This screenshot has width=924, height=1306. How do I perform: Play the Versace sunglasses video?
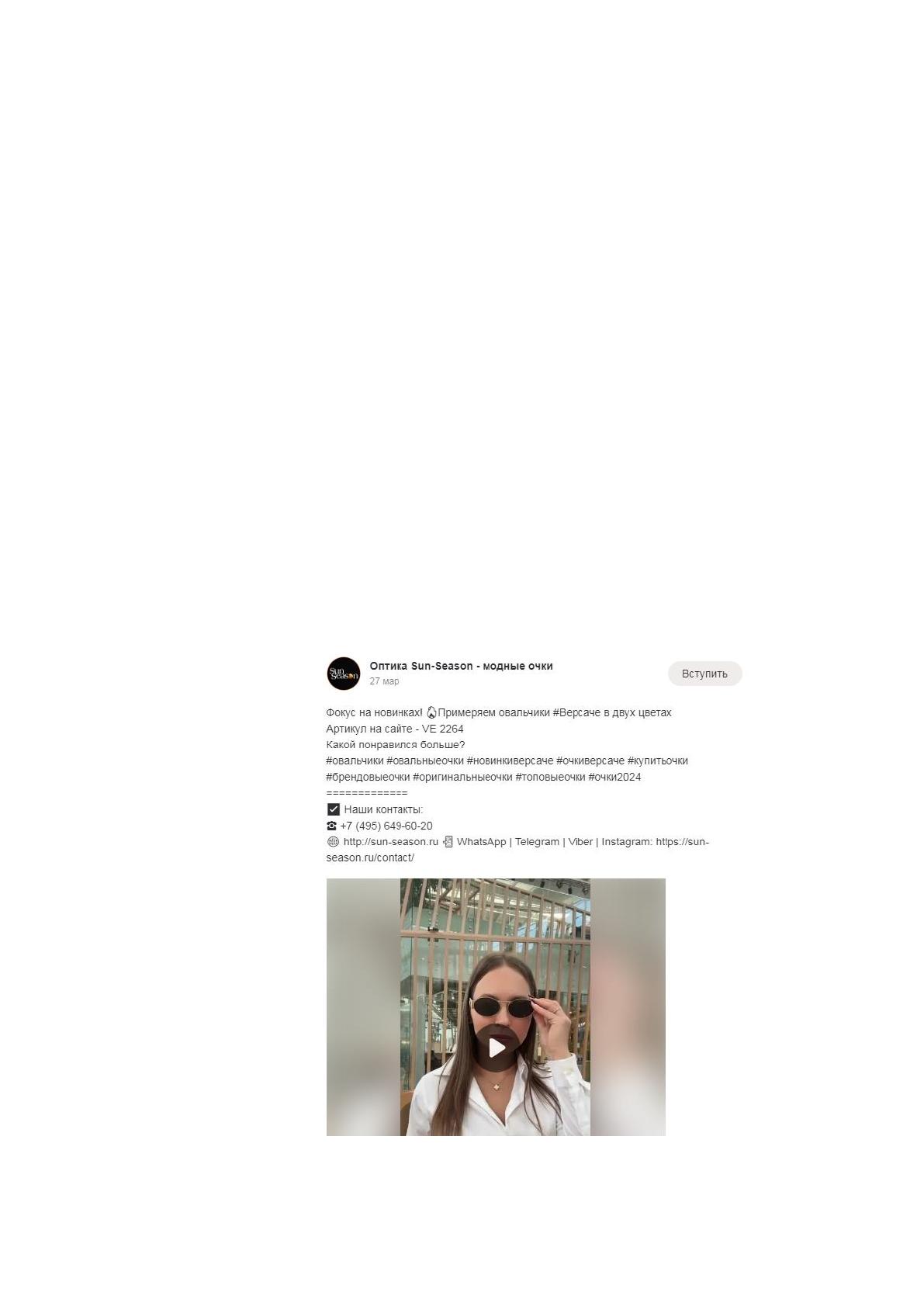[x=497, y=1048]
